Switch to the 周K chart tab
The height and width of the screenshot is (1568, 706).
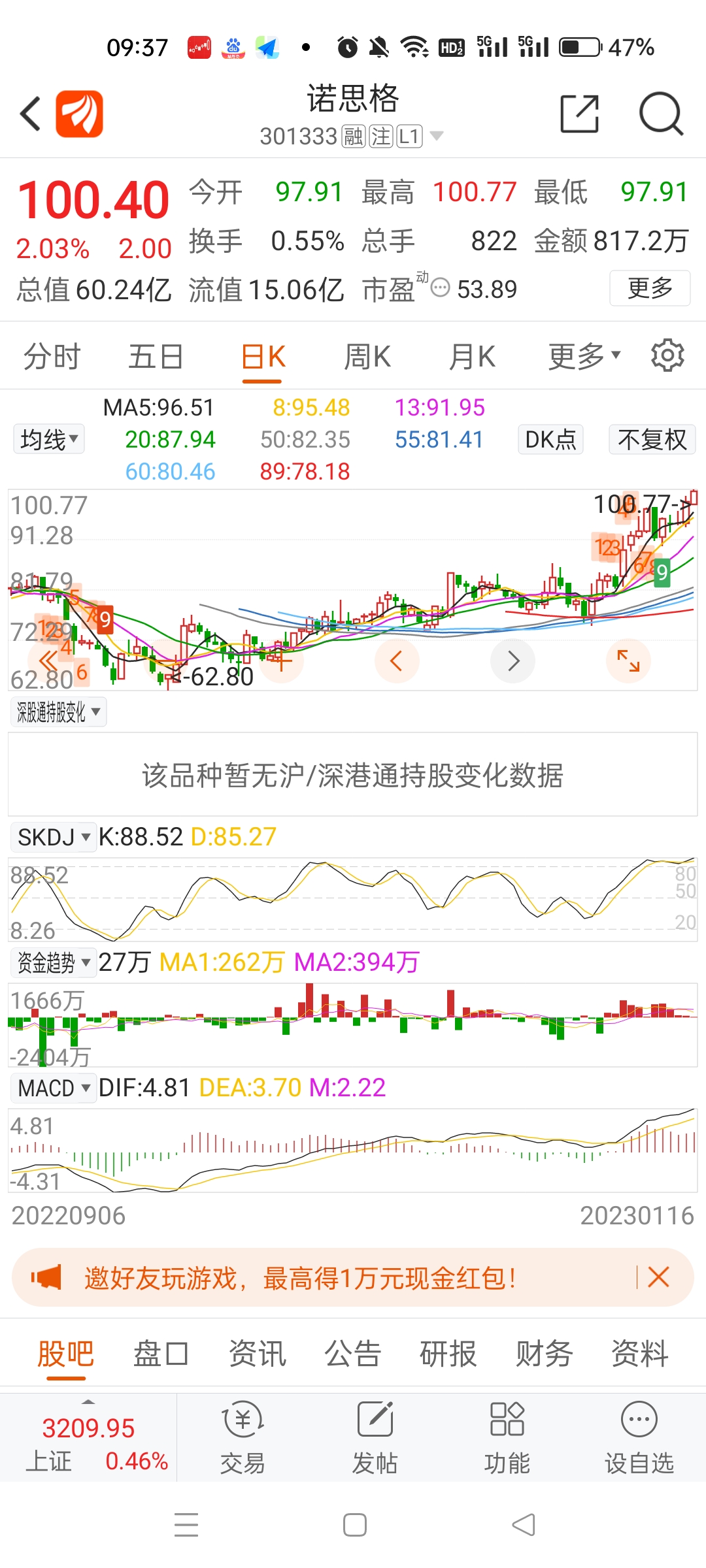click(x=367, y=357)
